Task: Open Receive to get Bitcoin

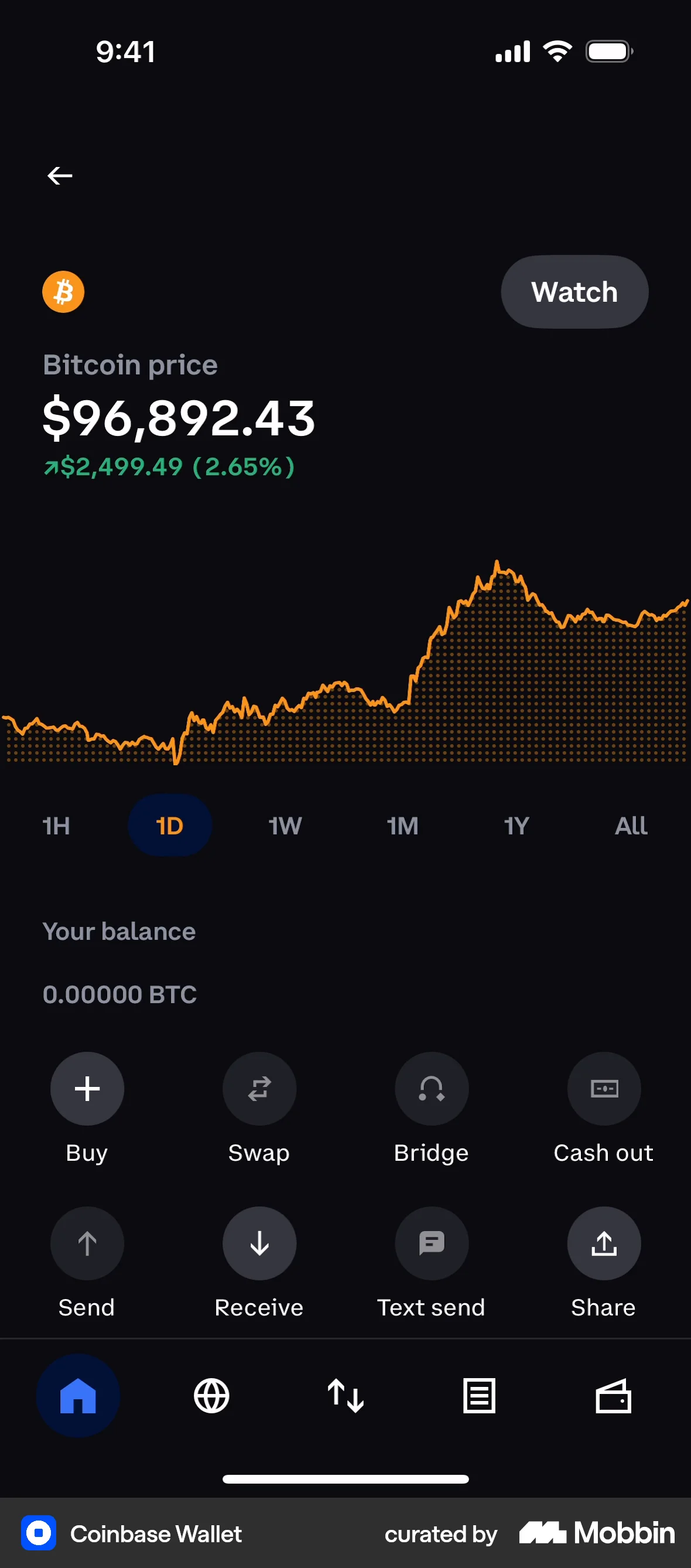Action: (x=259, y=1243)
